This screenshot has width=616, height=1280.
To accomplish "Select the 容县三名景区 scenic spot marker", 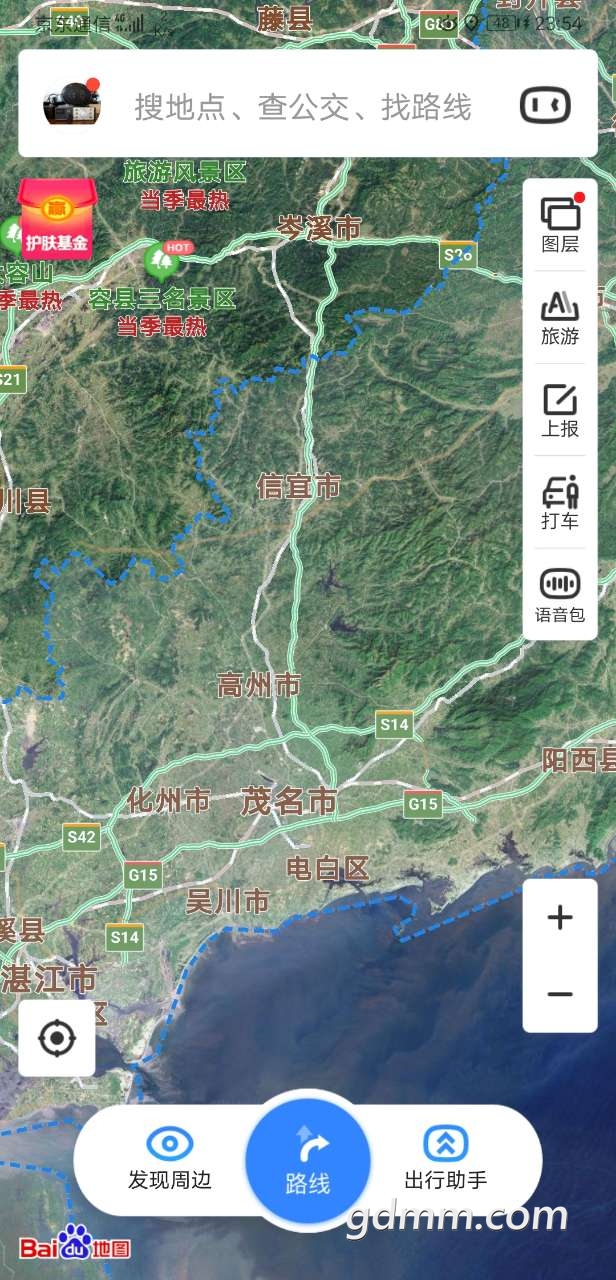I will [x=160, y=261].
